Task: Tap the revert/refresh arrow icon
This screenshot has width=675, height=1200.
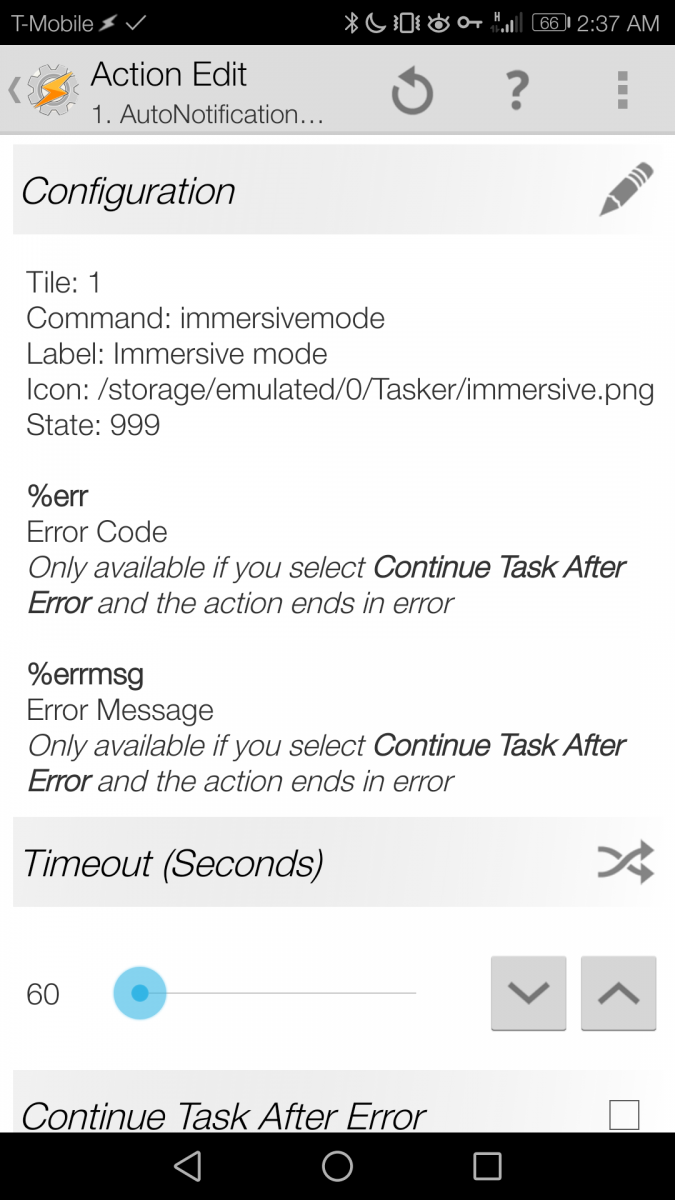Action: coord(411,92)
